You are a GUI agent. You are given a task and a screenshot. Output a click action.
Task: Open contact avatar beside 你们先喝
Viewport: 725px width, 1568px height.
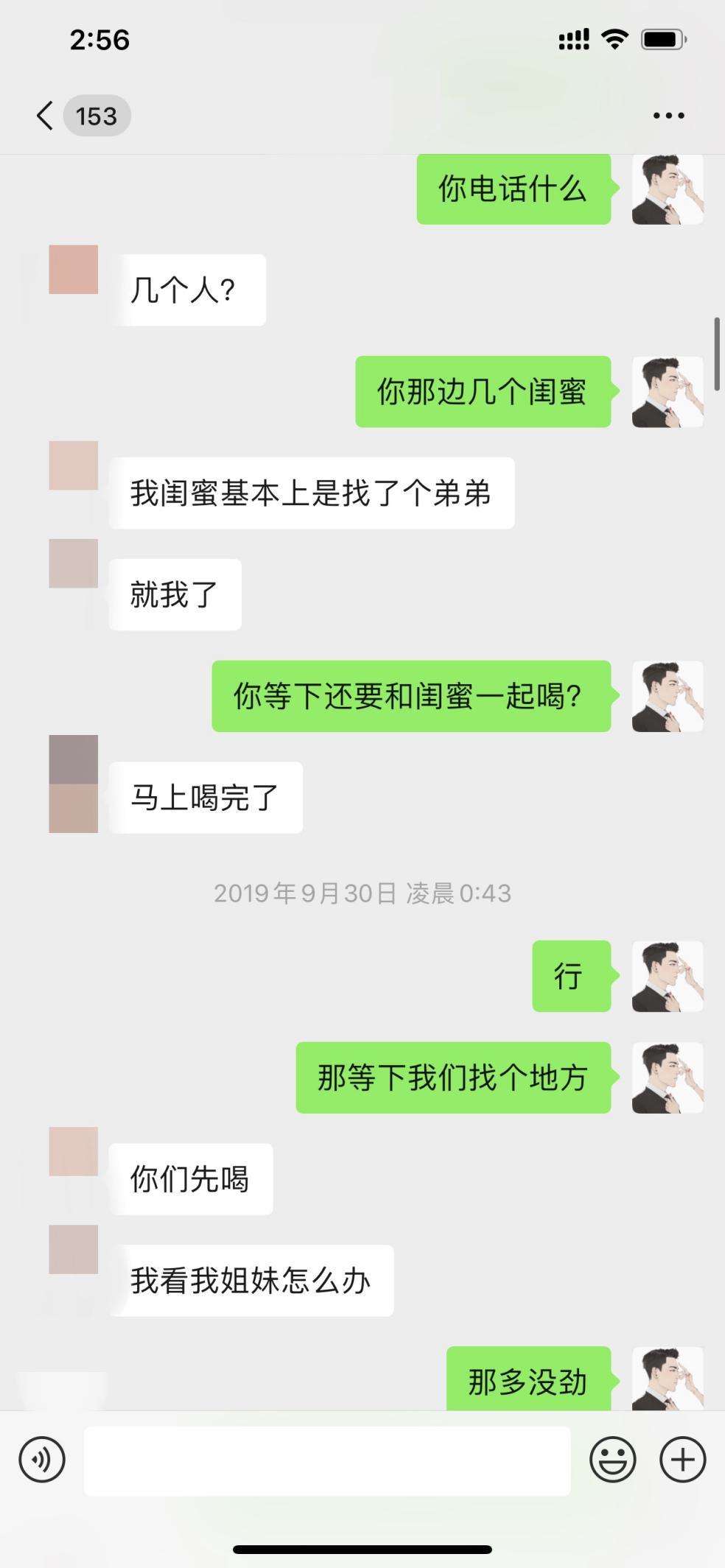(74, 1151)
